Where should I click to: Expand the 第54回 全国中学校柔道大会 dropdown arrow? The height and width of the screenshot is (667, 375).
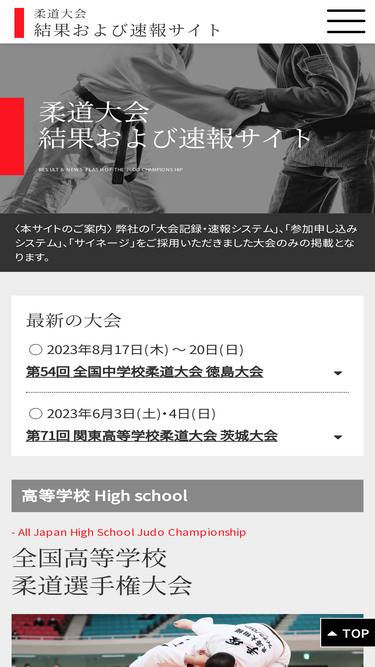pos(338,373)
